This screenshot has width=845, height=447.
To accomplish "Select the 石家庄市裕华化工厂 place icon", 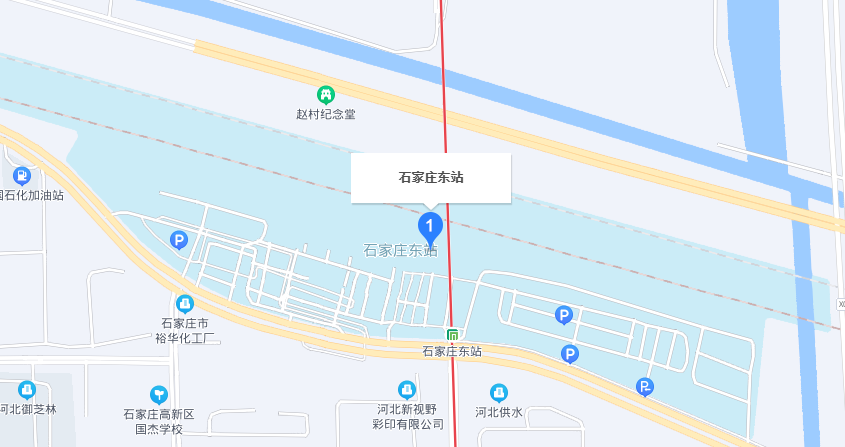I will click(184, 303).
